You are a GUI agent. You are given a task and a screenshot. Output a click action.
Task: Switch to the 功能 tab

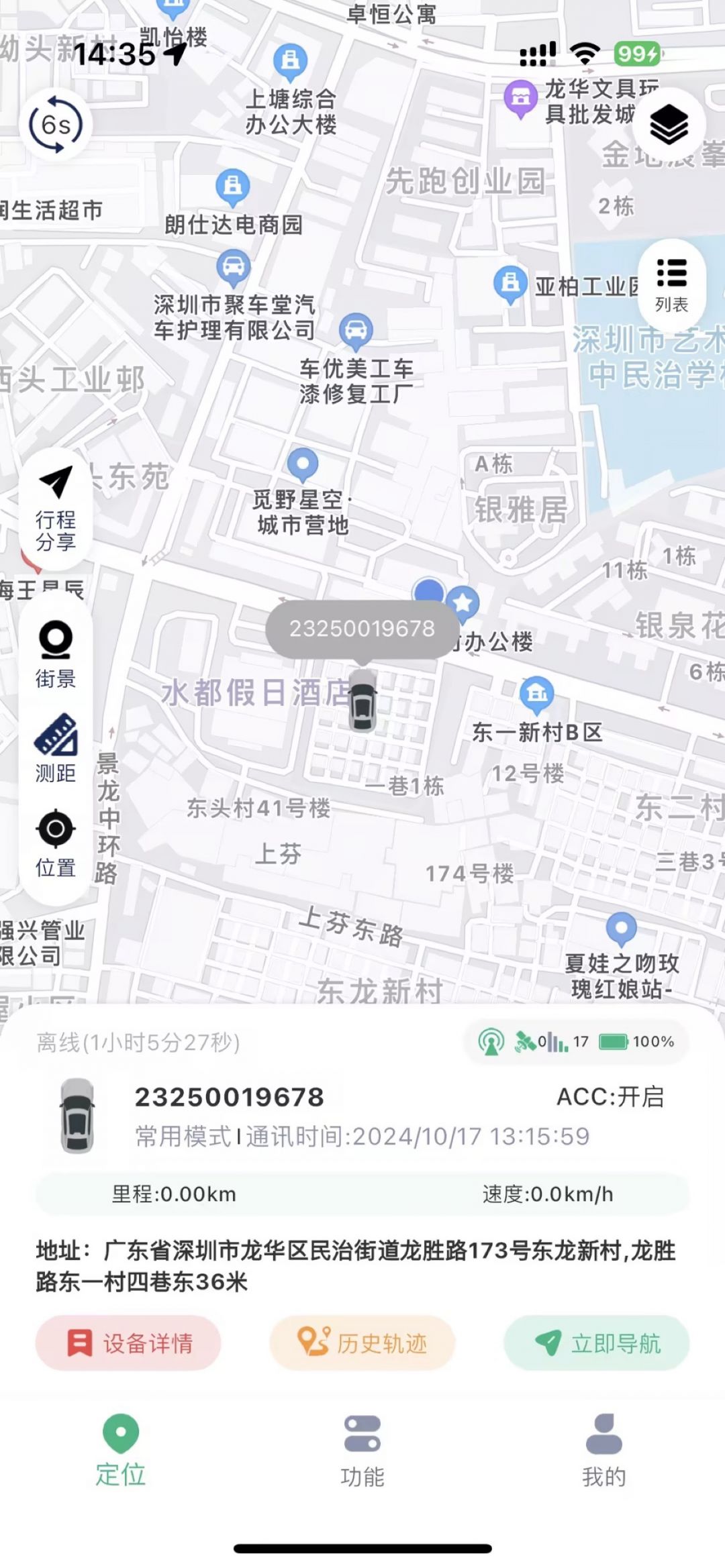click(362, 1449)
